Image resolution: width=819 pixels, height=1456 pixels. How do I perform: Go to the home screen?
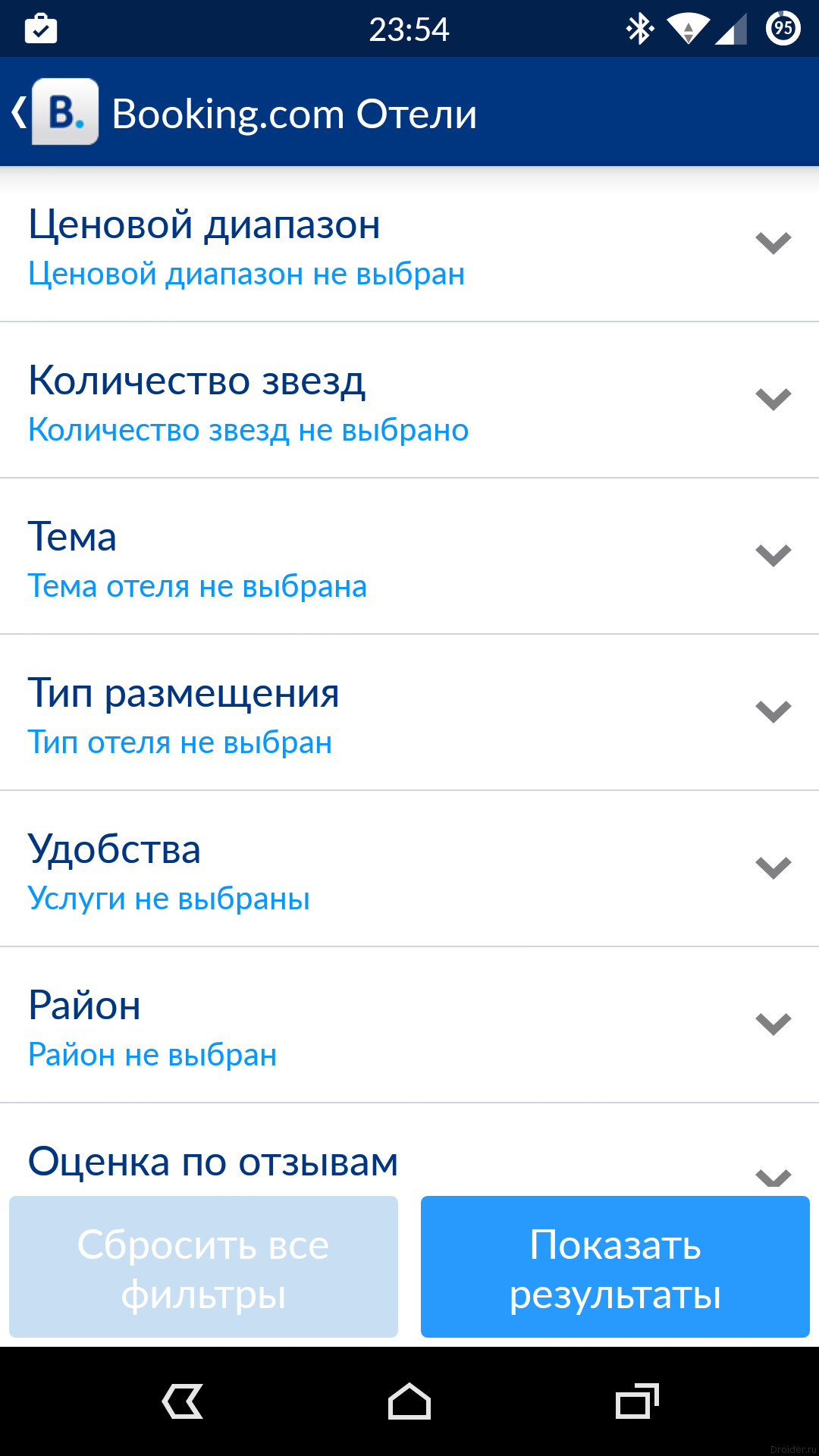tap(409, 1401)
